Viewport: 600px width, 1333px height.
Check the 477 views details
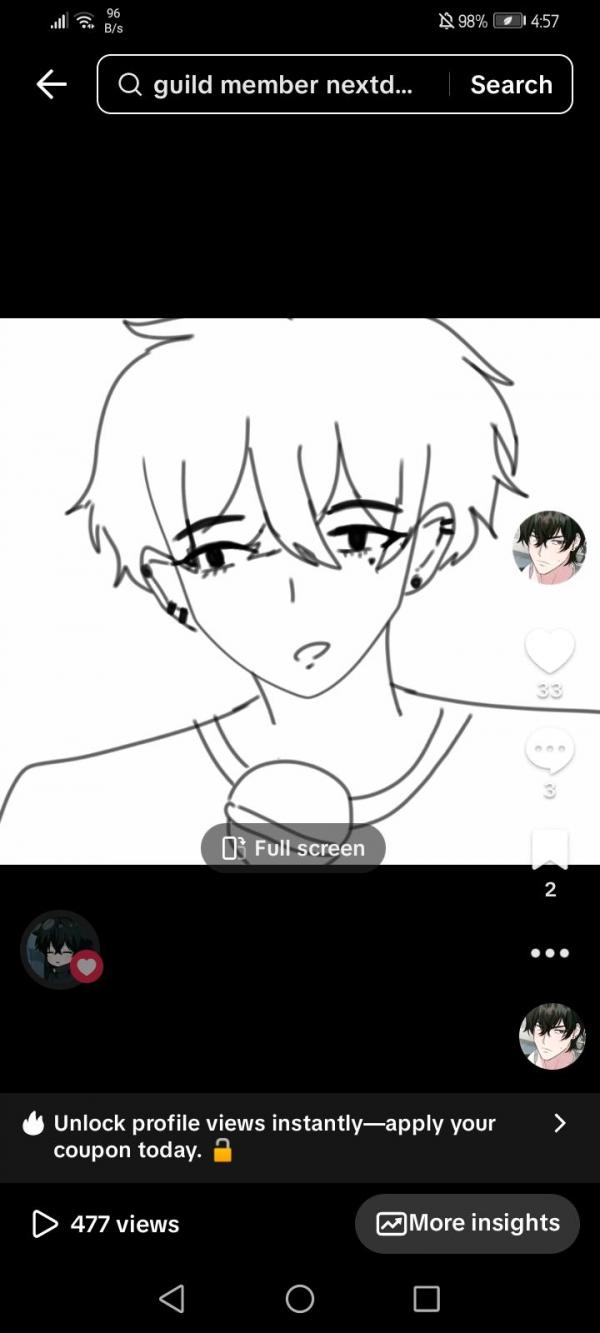106,1224
